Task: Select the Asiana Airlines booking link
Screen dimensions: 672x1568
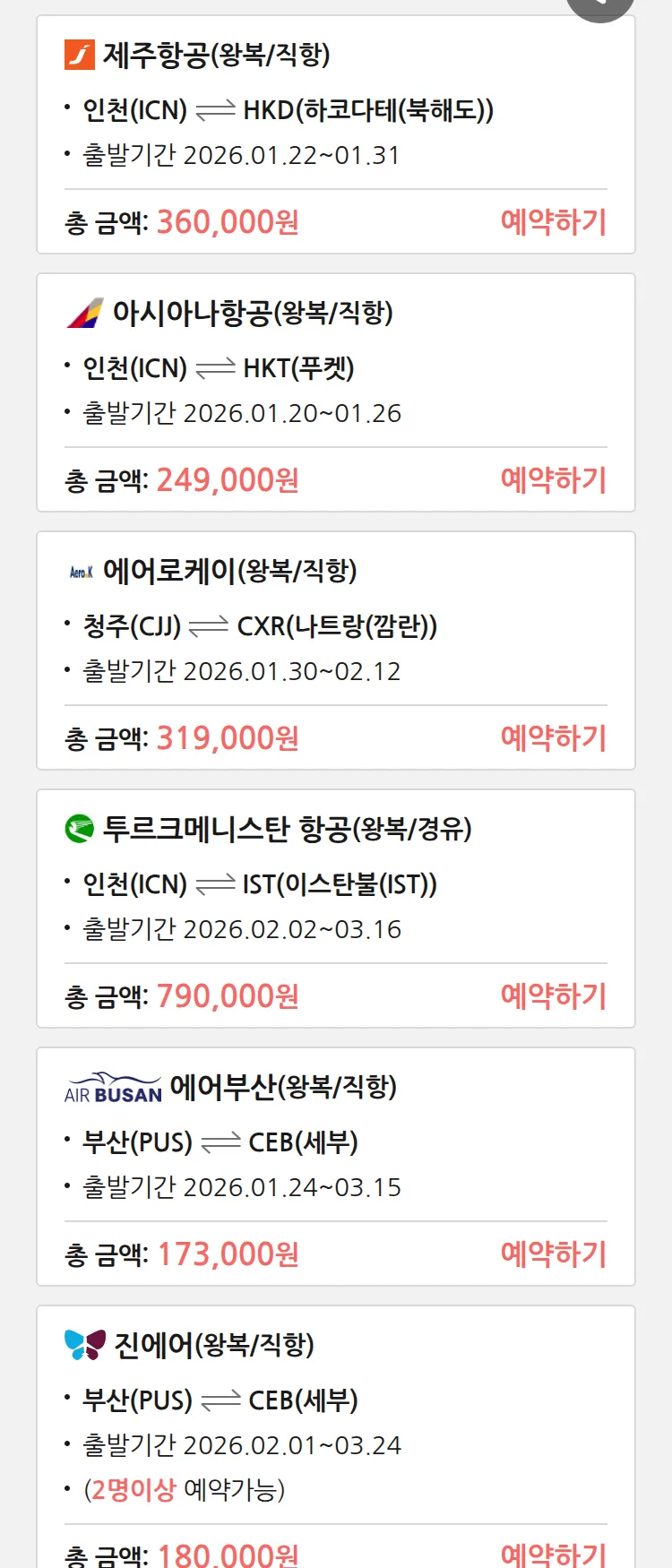Action: [x=554, y=480]
